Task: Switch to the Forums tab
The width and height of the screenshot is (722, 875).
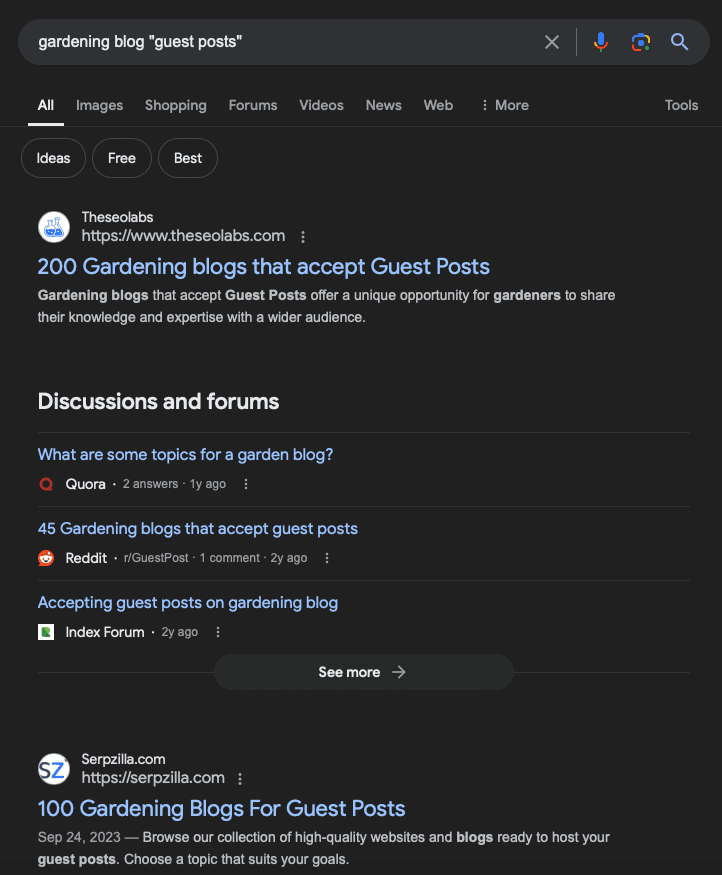Action: (253, 105)
